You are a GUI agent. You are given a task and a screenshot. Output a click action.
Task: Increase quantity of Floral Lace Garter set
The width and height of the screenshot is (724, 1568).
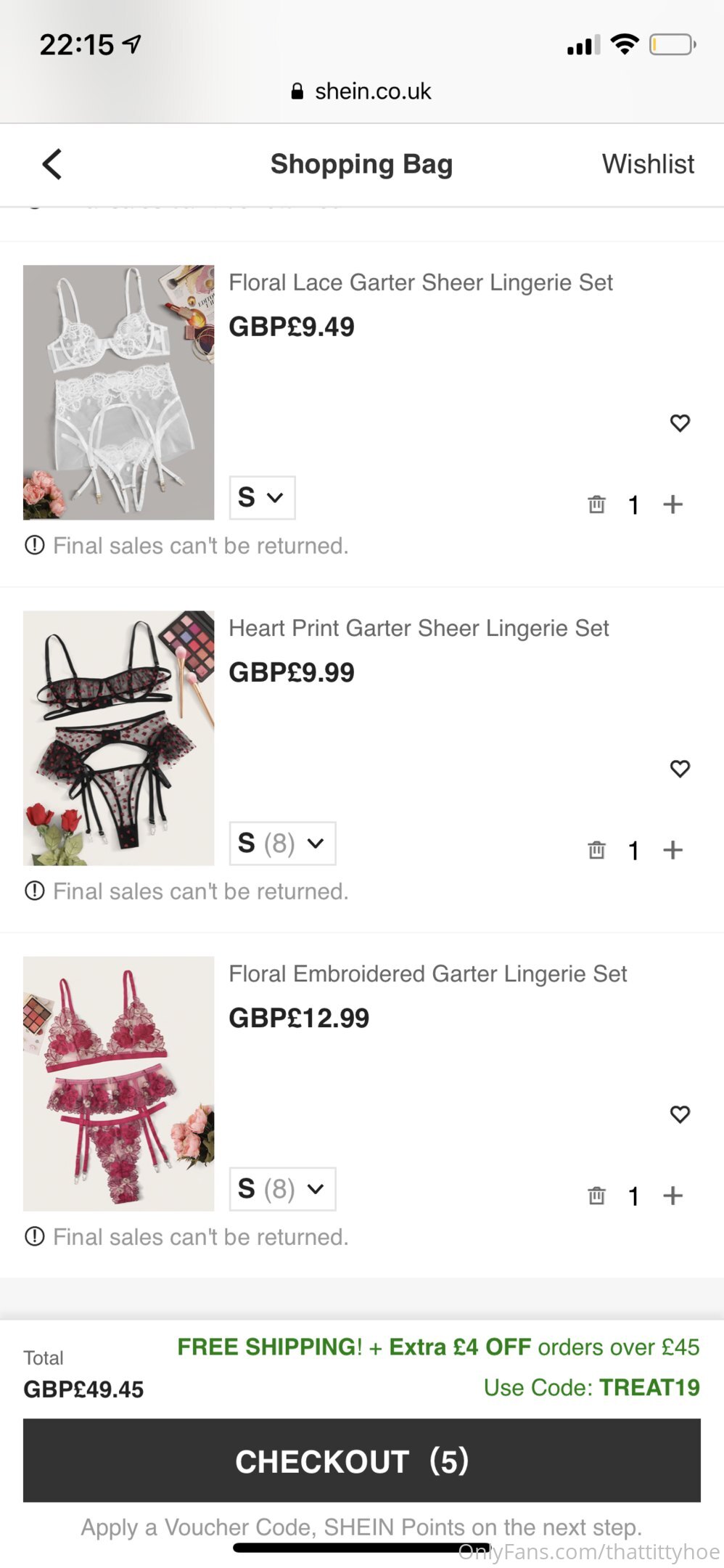[x=673, y=504]
